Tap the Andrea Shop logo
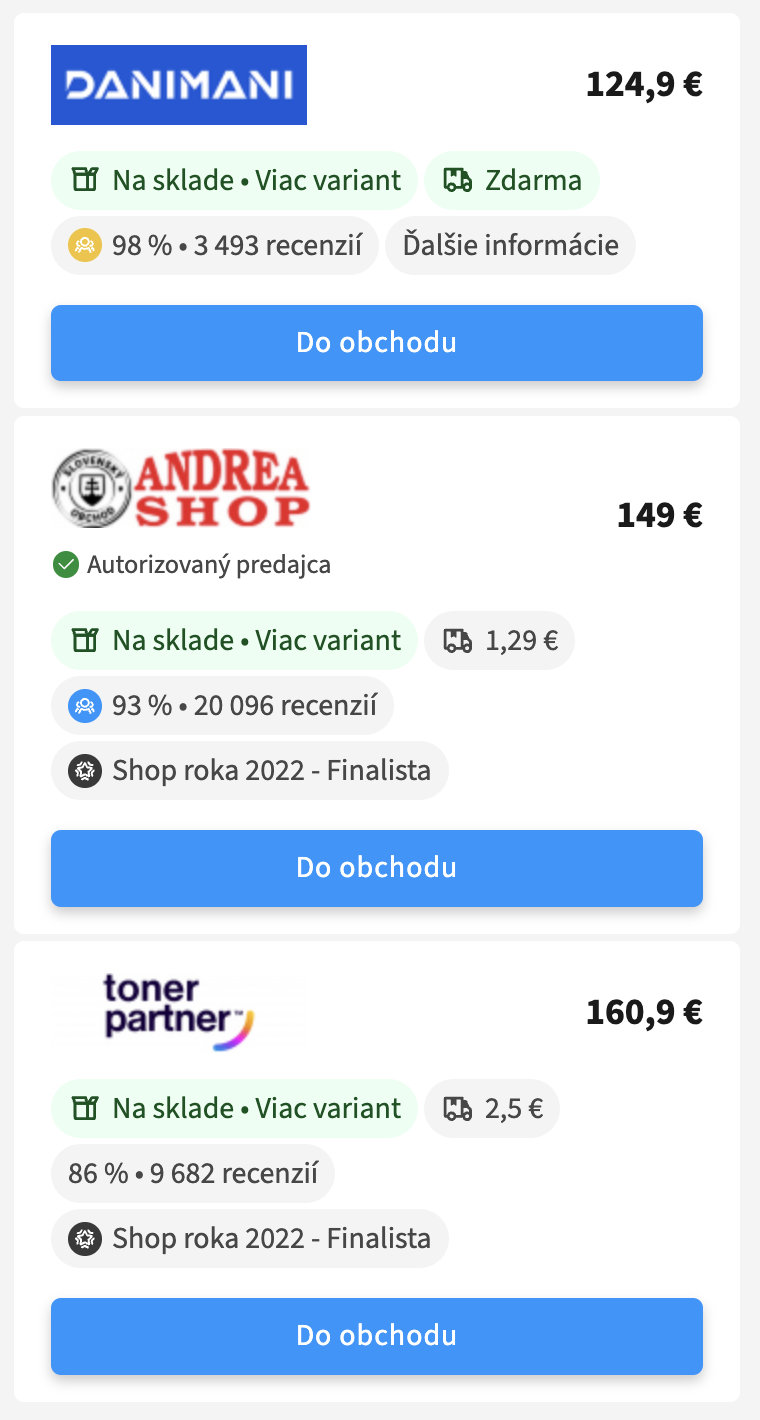The width and height of the screenshot is (760, 1420). [x=181, y=489]
